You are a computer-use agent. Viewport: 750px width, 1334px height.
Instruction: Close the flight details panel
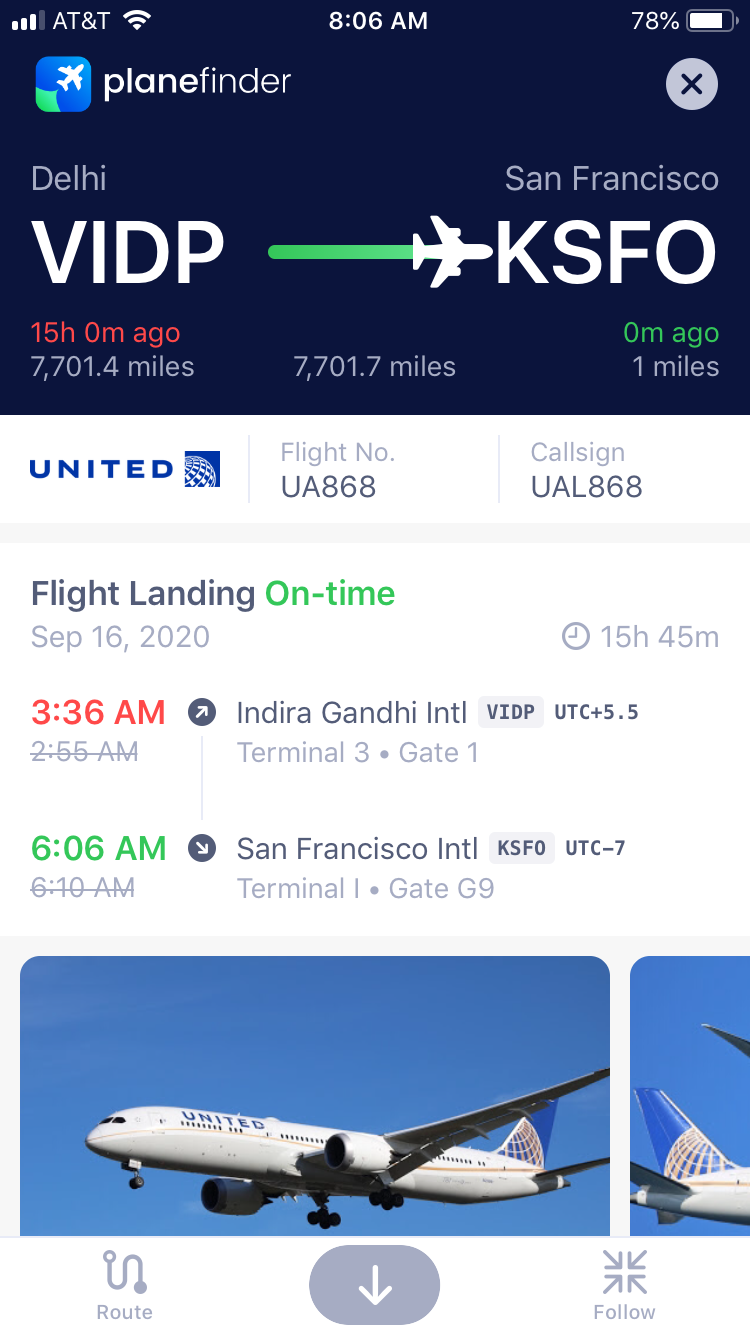click(x=691, y=85)
